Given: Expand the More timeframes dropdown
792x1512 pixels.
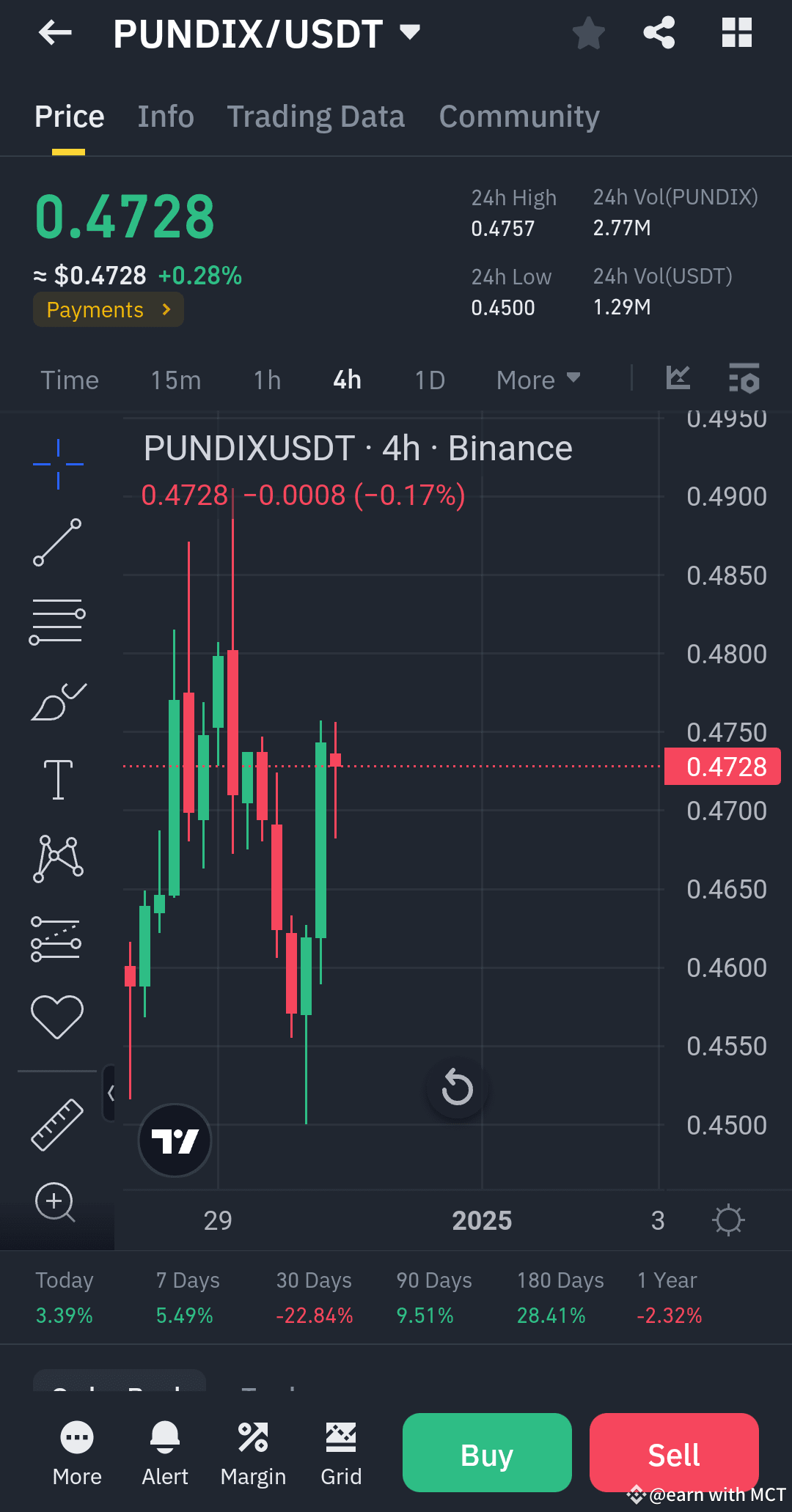Looking at the screenshot, I should point(538,380).
